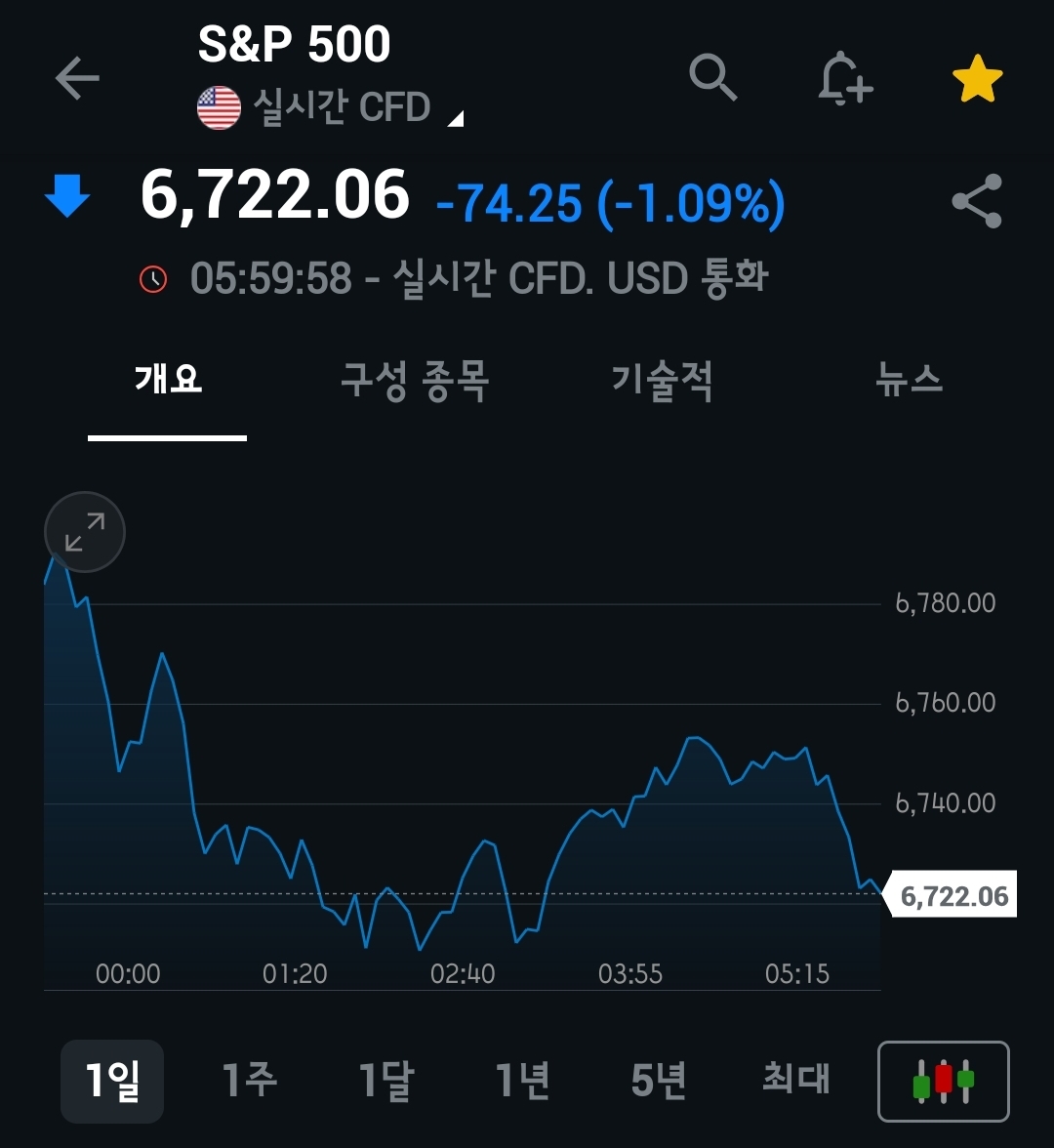Select the 개요 tab
This screenshot has width=1054, height=1148.
point(168,379)
